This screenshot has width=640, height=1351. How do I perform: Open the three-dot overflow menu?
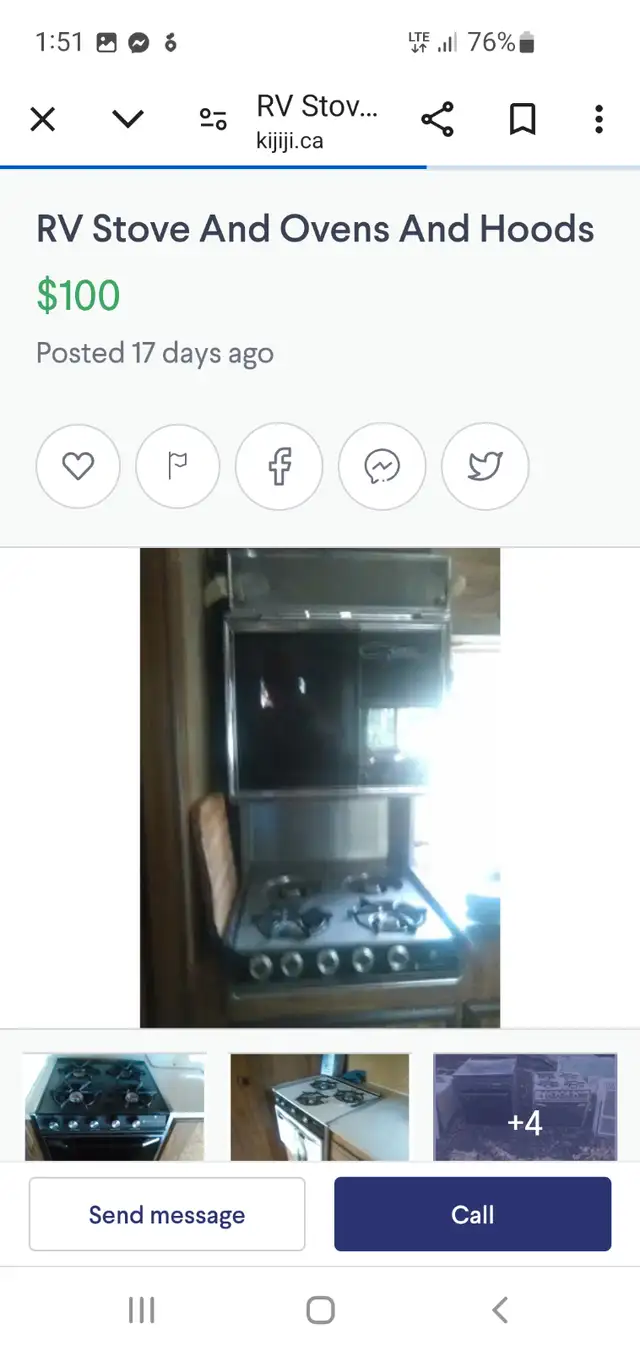click(x=599, y=120)
